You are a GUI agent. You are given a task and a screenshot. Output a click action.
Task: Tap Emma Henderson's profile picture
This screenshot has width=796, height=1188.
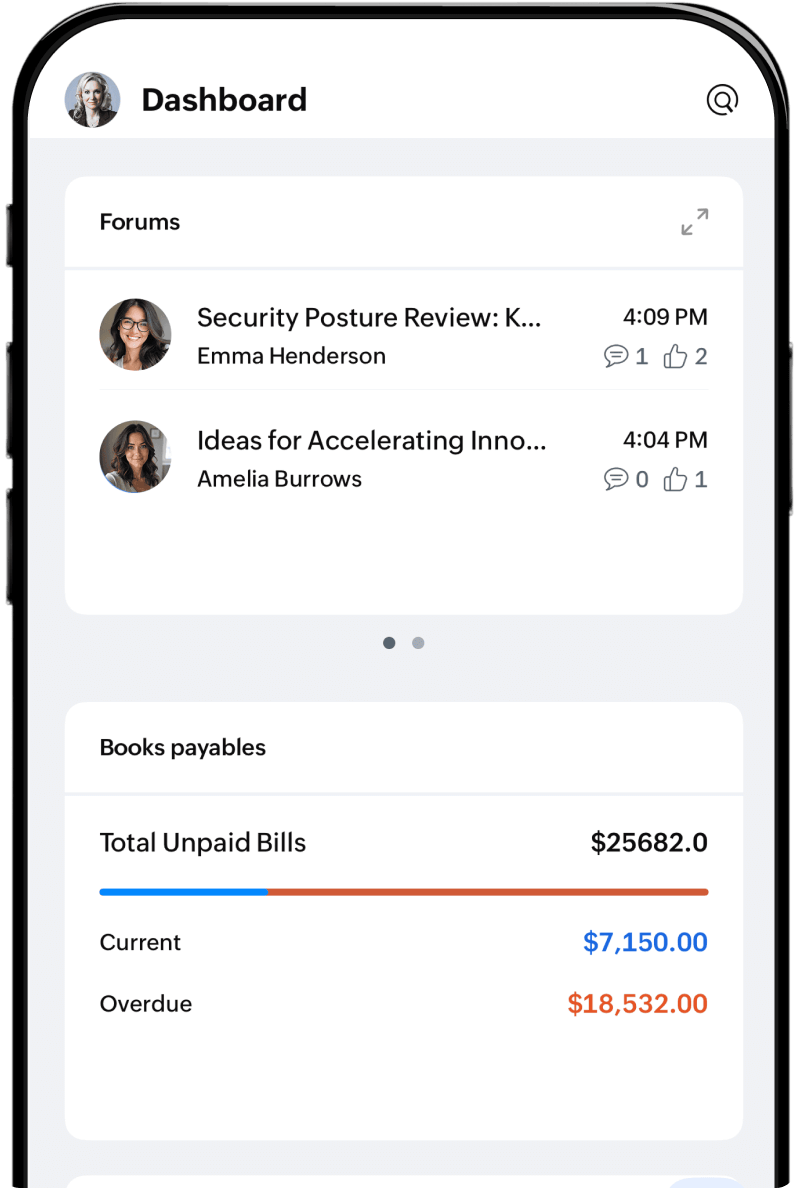point(136,334)
